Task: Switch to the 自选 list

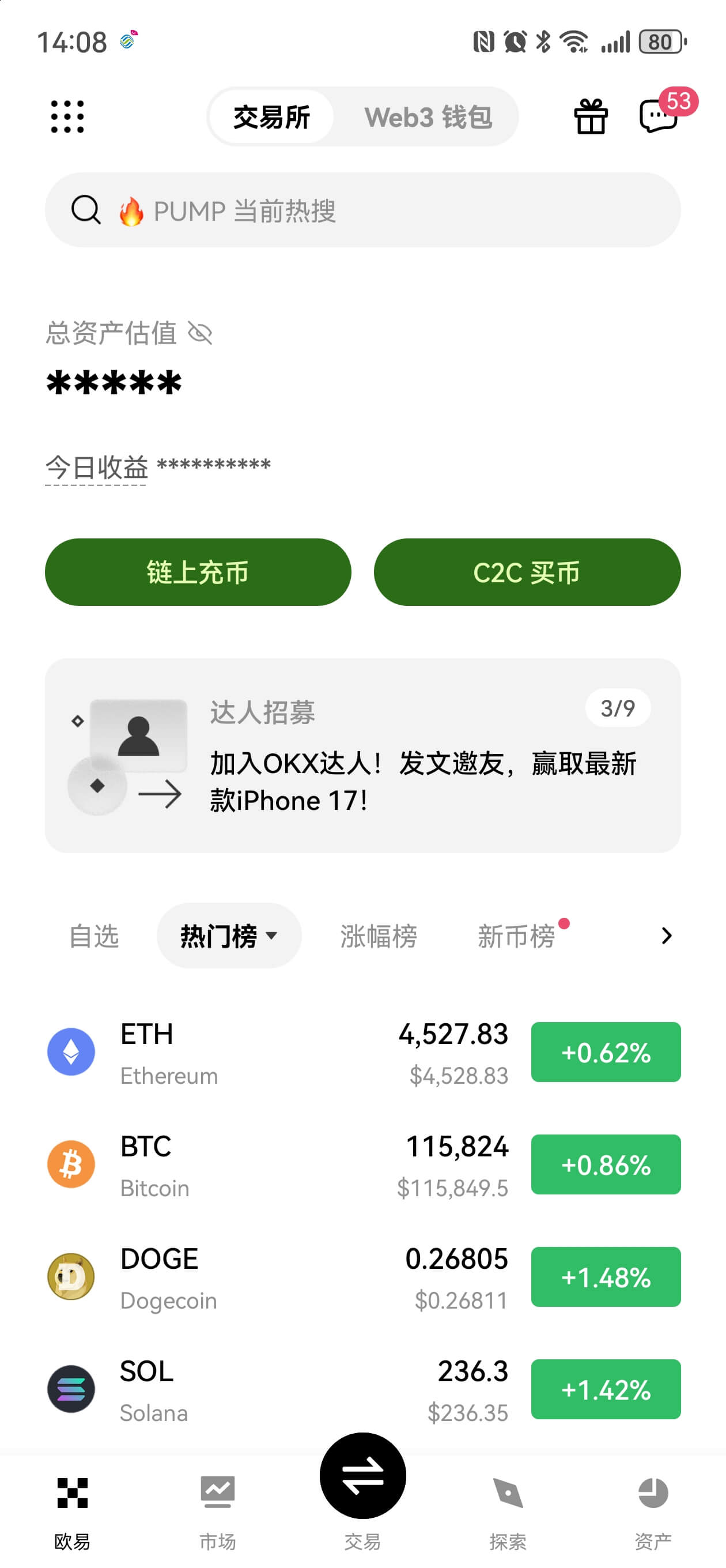Action: [x=94, y=936]
